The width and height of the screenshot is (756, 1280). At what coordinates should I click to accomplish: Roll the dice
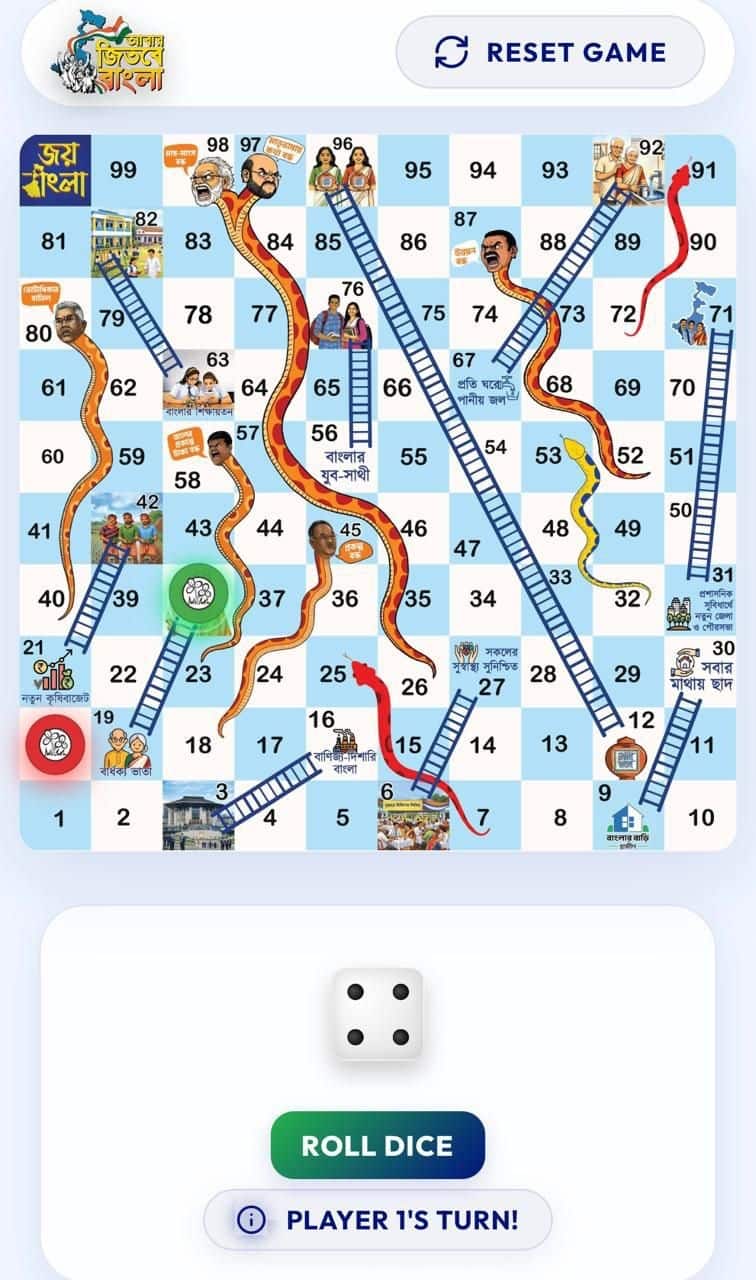click(x=377, y=1145)
